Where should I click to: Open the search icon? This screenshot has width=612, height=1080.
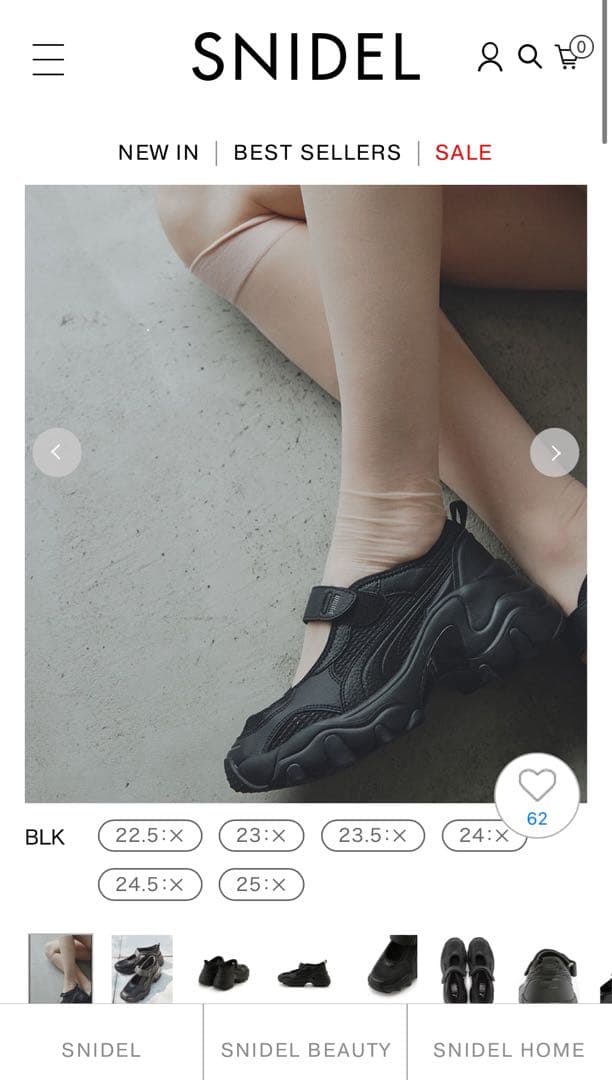click(x=529, y=57)
